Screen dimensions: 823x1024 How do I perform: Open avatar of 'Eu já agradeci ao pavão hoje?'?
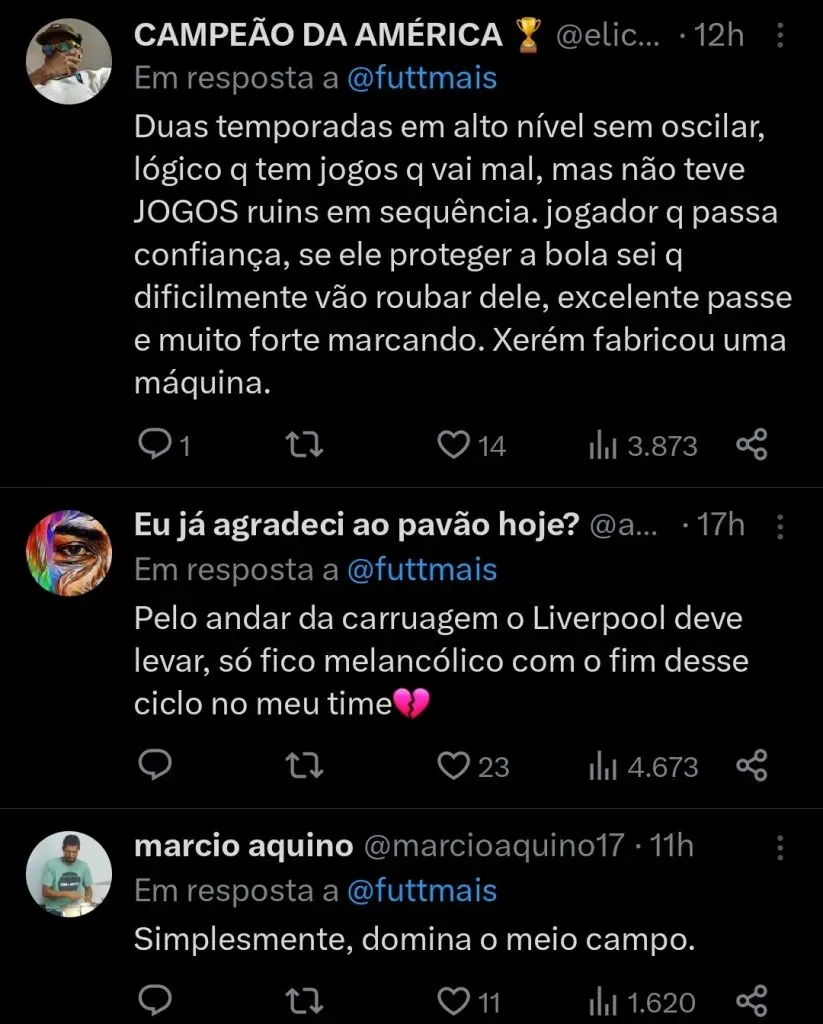tap(67, 555)
